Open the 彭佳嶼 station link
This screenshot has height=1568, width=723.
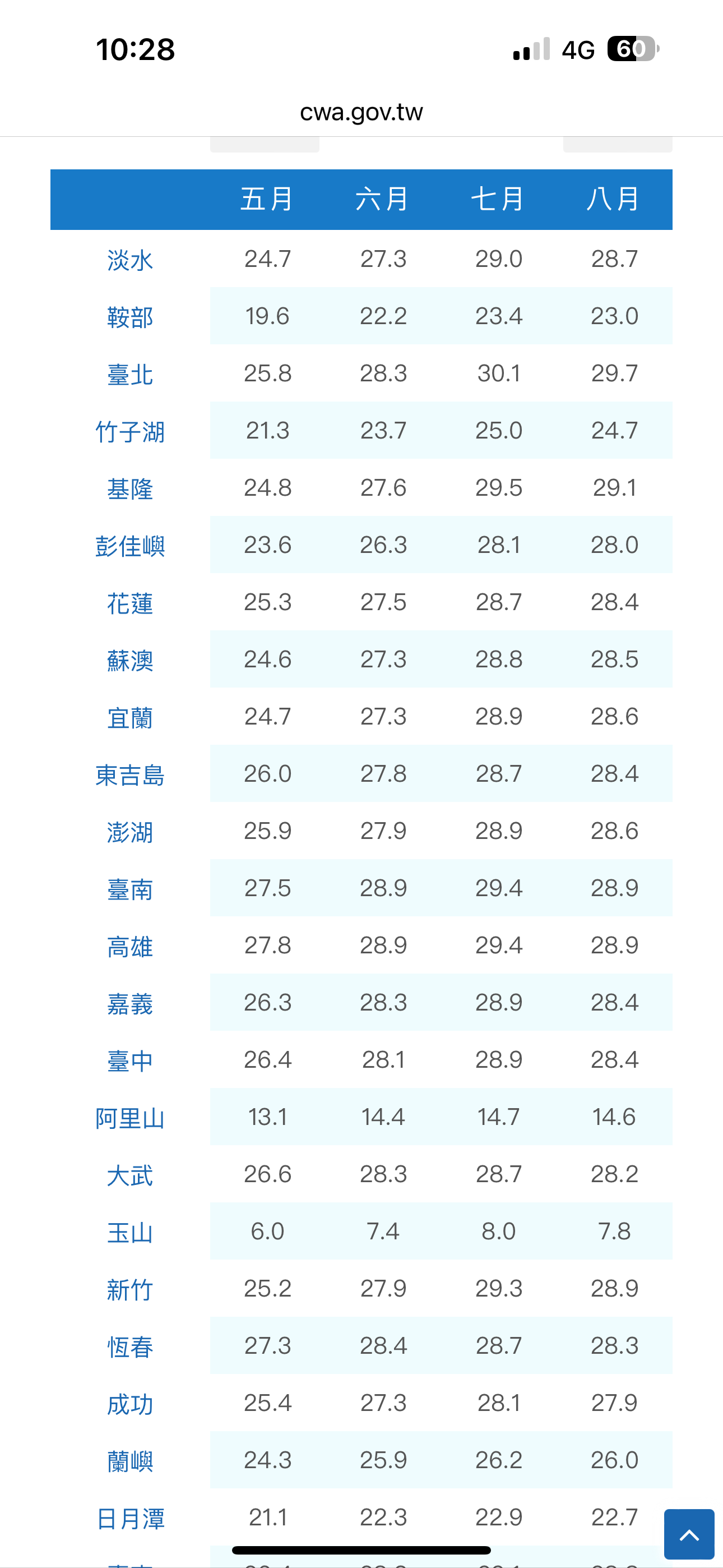point(129,546)
